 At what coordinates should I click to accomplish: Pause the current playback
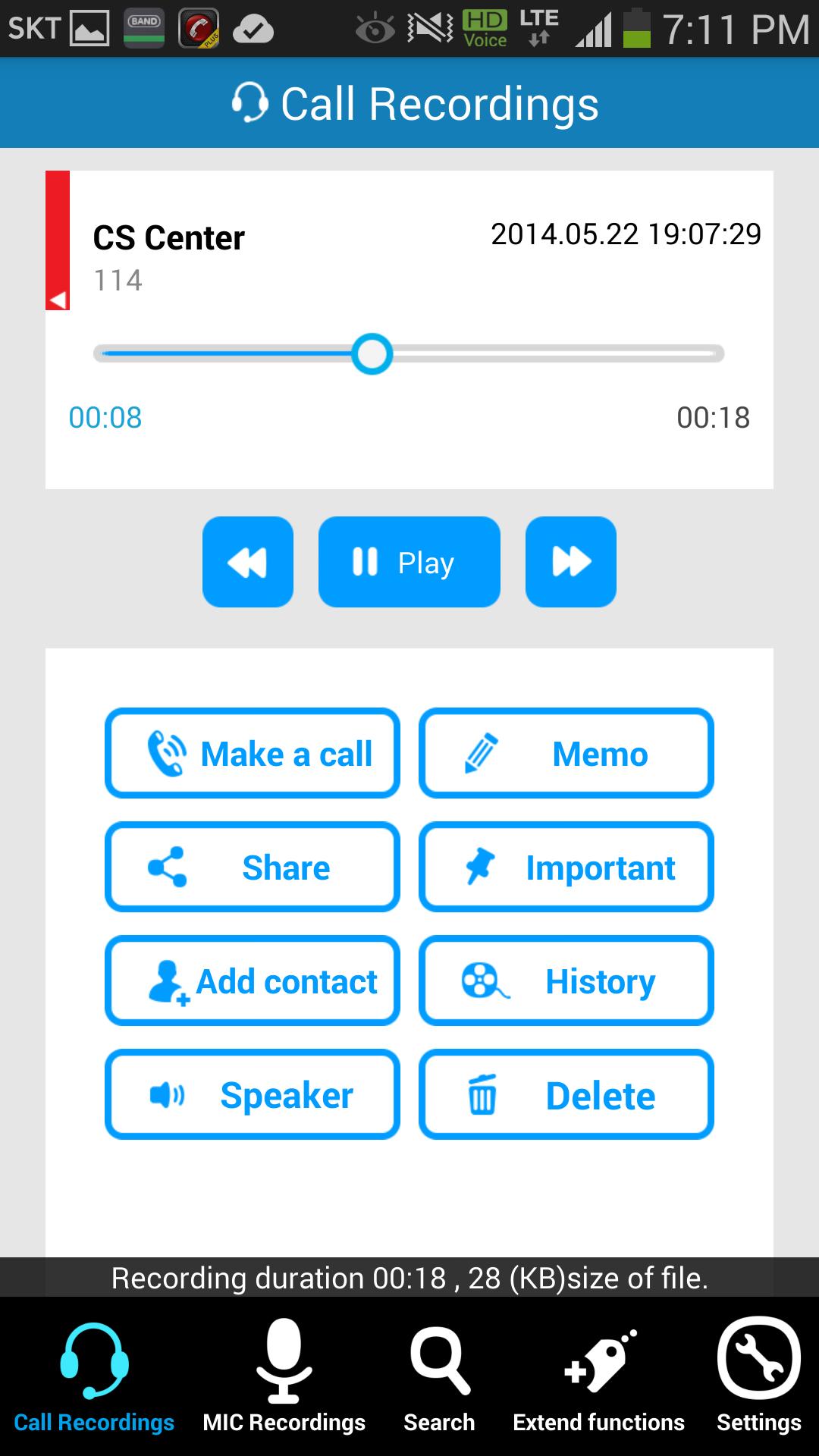(x=409, y=561)
